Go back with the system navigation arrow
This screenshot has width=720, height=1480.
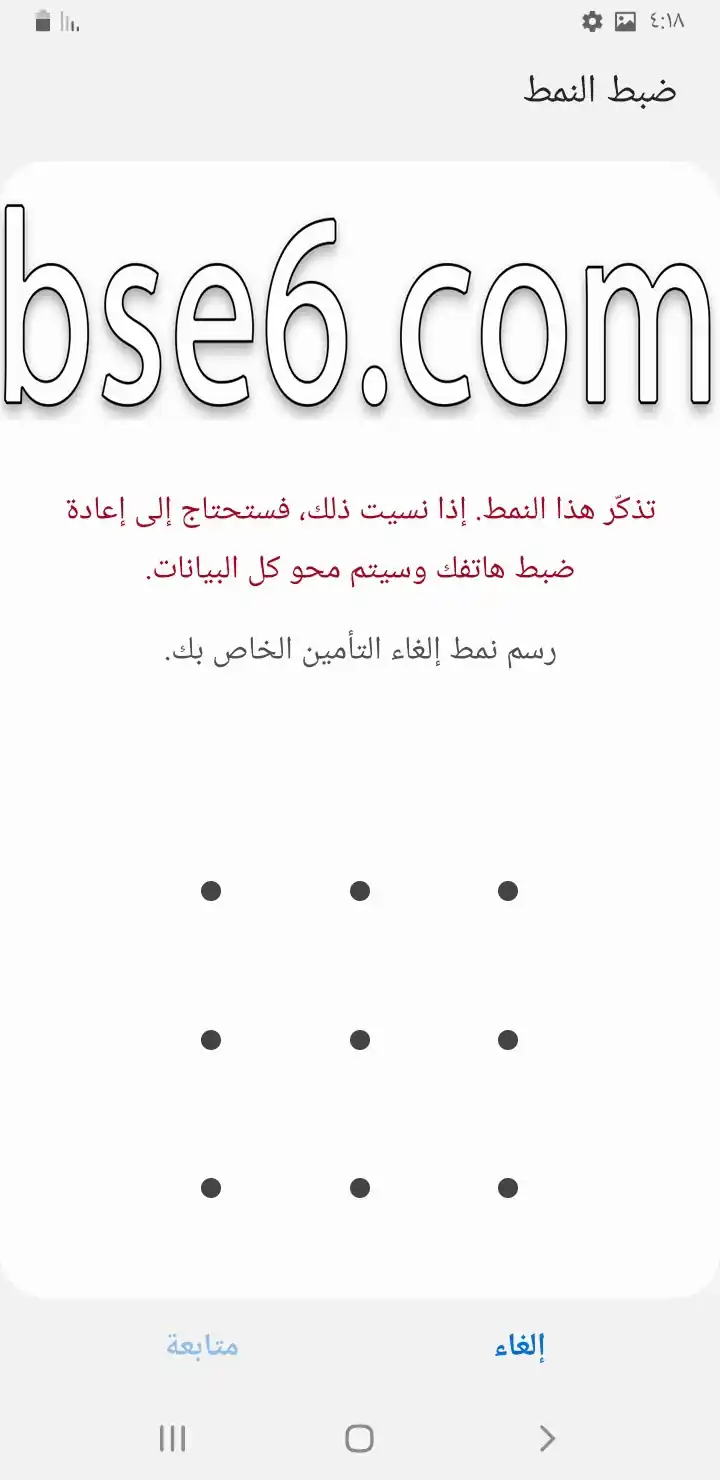pos(547,1439)
